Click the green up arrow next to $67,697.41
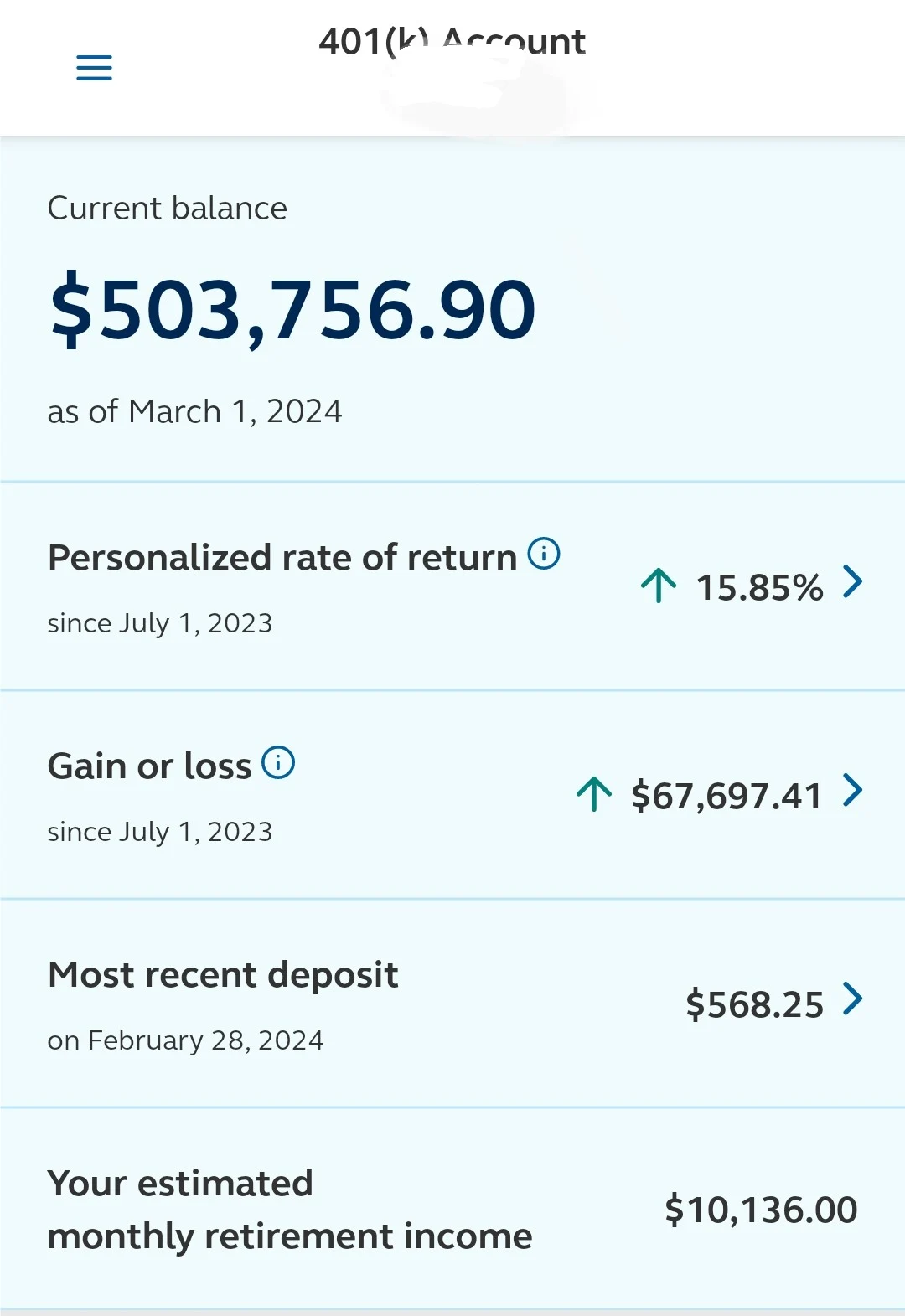The width and height of the screenshot is (905, 1316). pos(594,794)
